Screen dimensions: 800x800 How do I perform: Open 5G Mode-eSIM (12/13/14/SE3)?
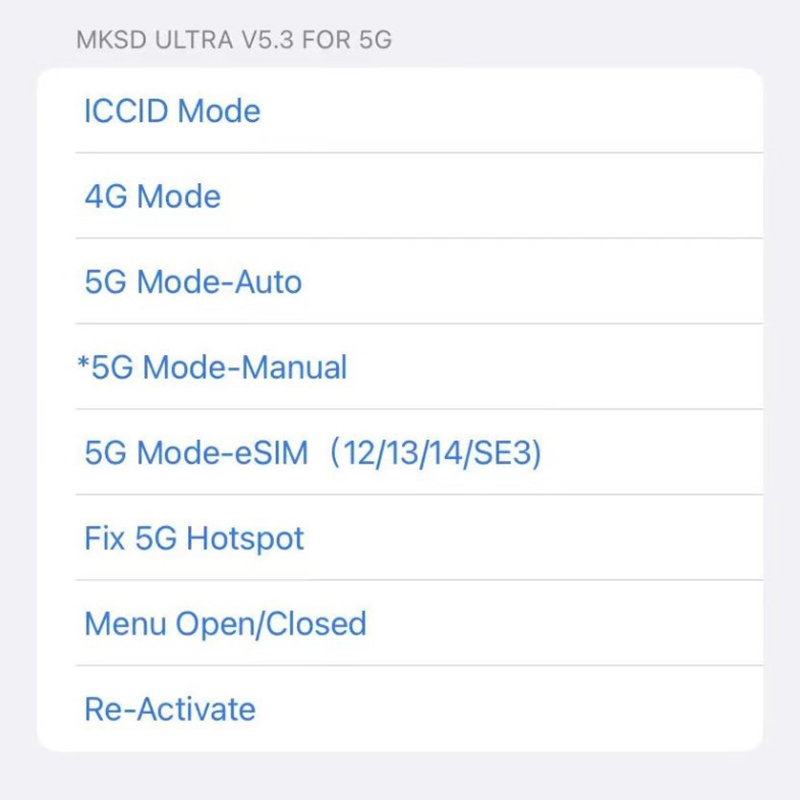coord(313,453)
